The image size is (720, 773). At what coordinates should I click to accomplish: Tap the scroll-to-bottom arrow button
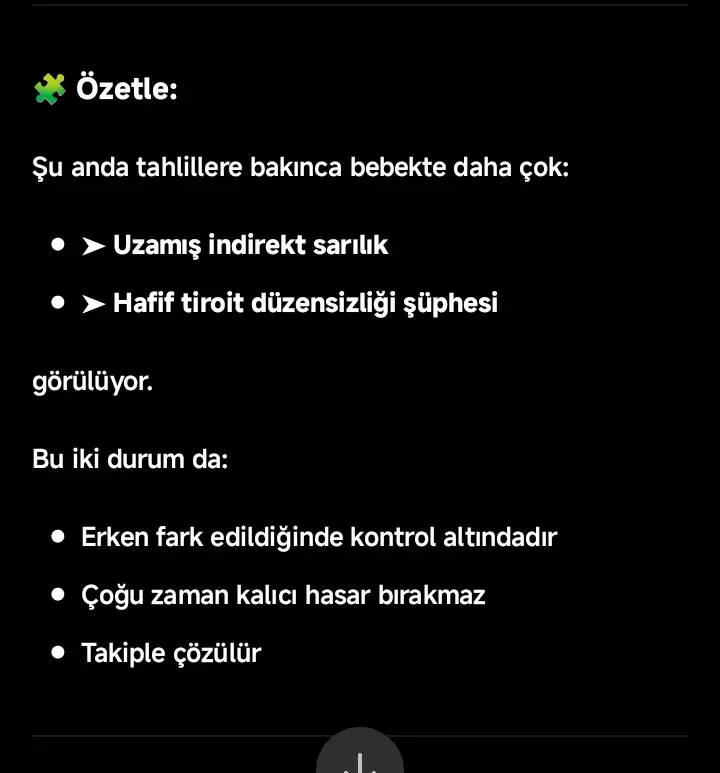[360, 756]
